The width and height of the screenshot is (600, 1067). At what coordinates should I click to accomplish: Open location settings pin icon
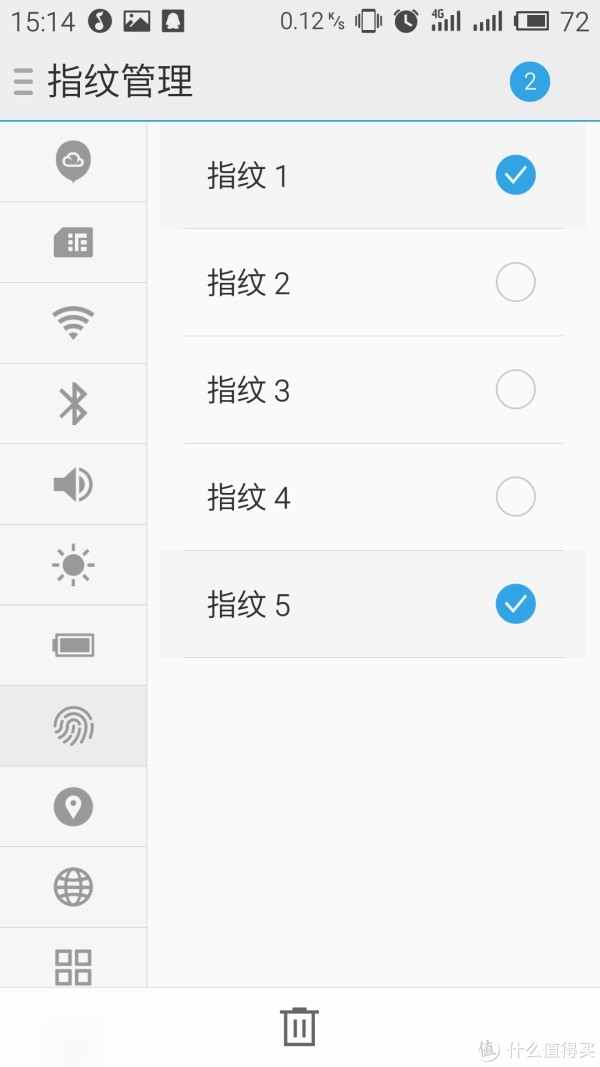coord(73,806)
